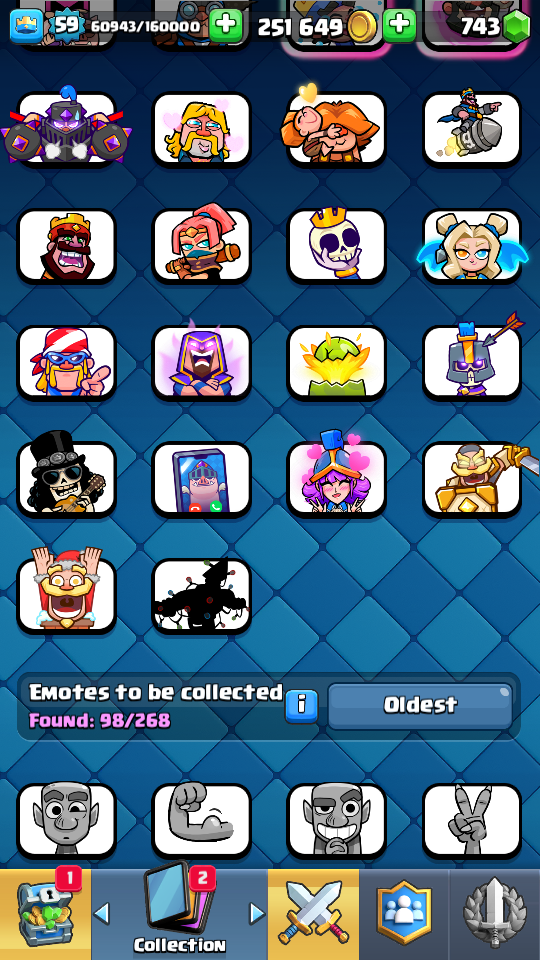
Task: Tap the King level crown icon
Action: click(x=26, y=26)
